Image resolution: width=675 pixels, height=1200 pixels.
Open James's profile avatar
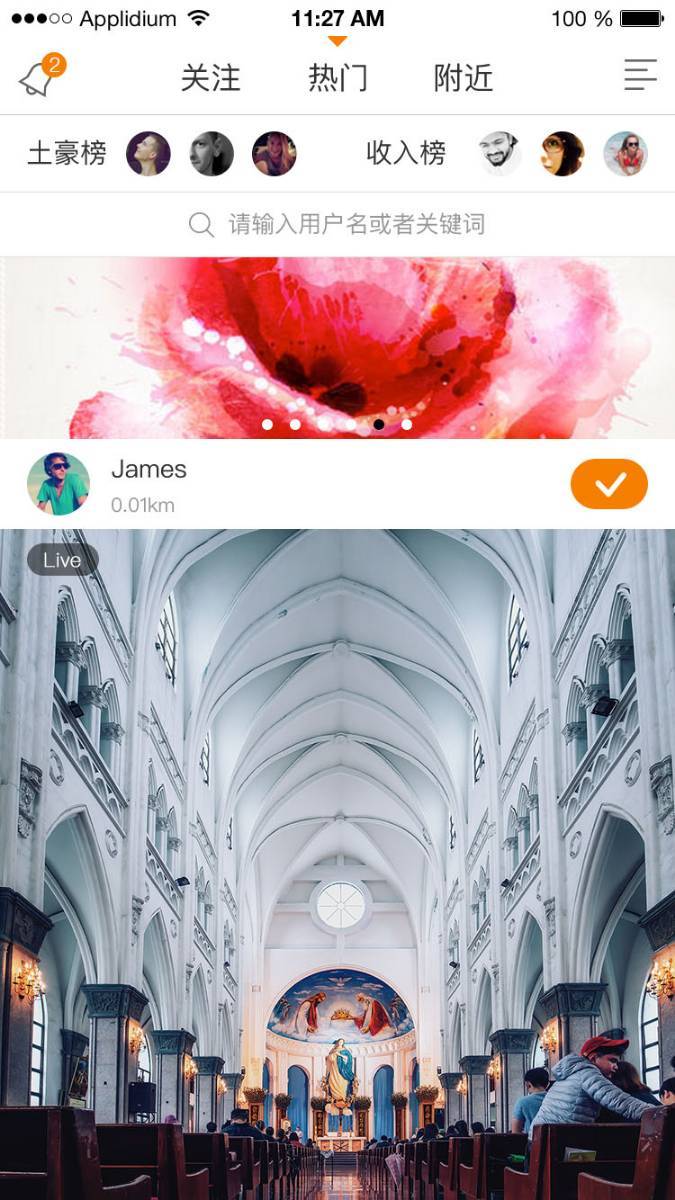click(x=58, y=484)
